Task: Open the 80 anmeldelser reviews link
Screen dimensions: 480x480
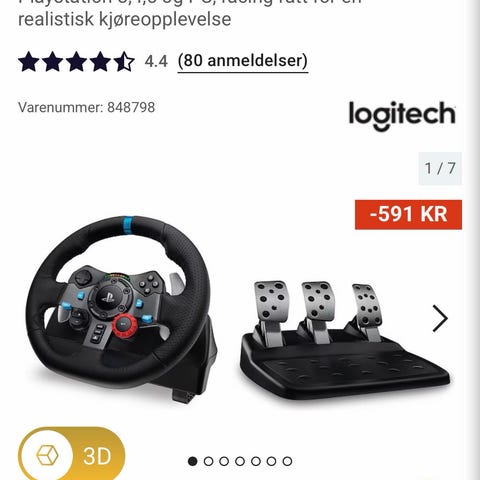Action: [243, 61]
